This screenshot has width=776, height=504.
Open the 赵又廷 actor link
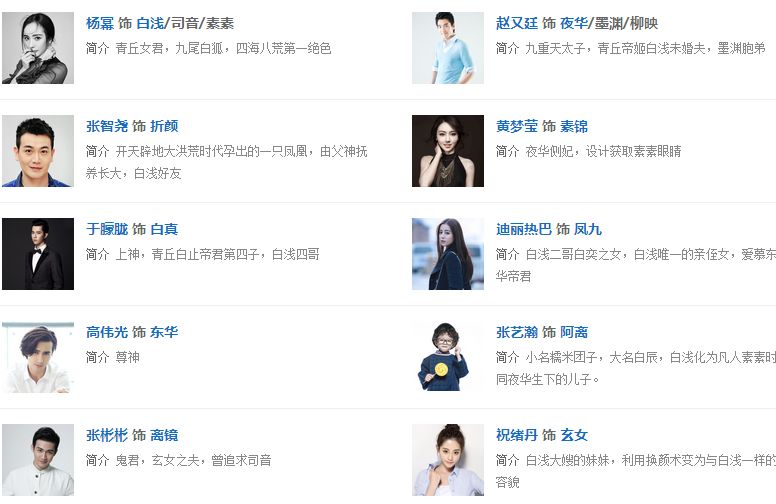(x=516, y=23)
